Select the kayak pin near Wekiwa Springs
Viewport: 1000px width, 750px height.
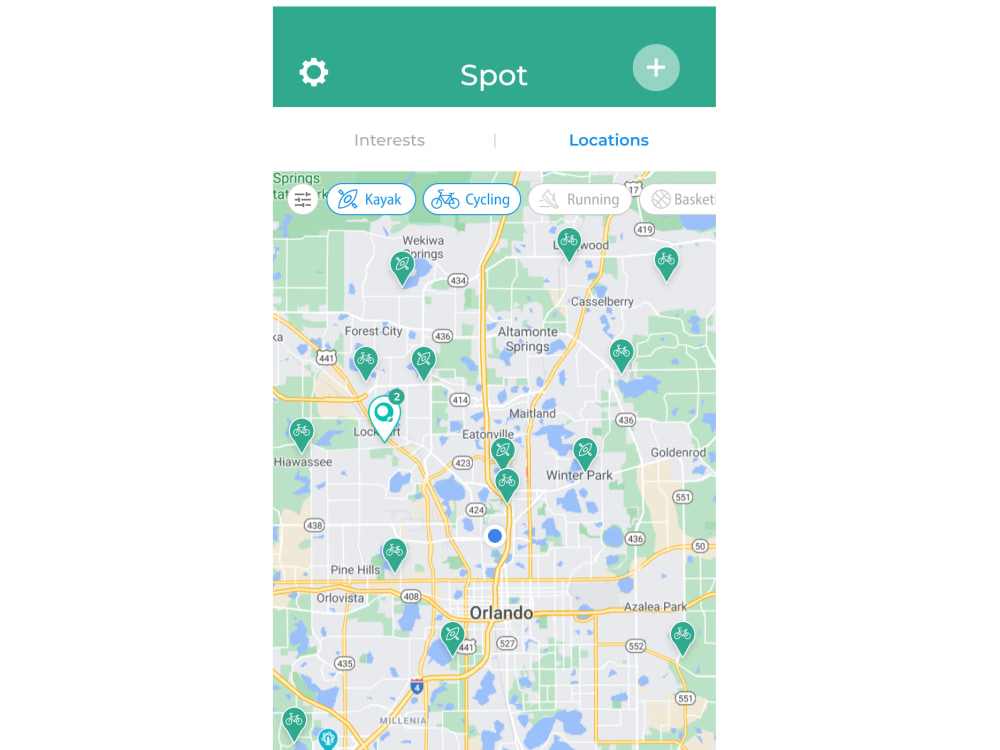[402, 266]
